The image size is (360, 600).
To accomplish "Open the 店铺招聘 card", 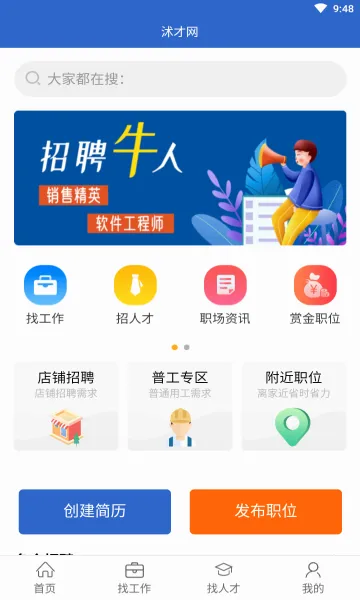I will tap(66, 407).
